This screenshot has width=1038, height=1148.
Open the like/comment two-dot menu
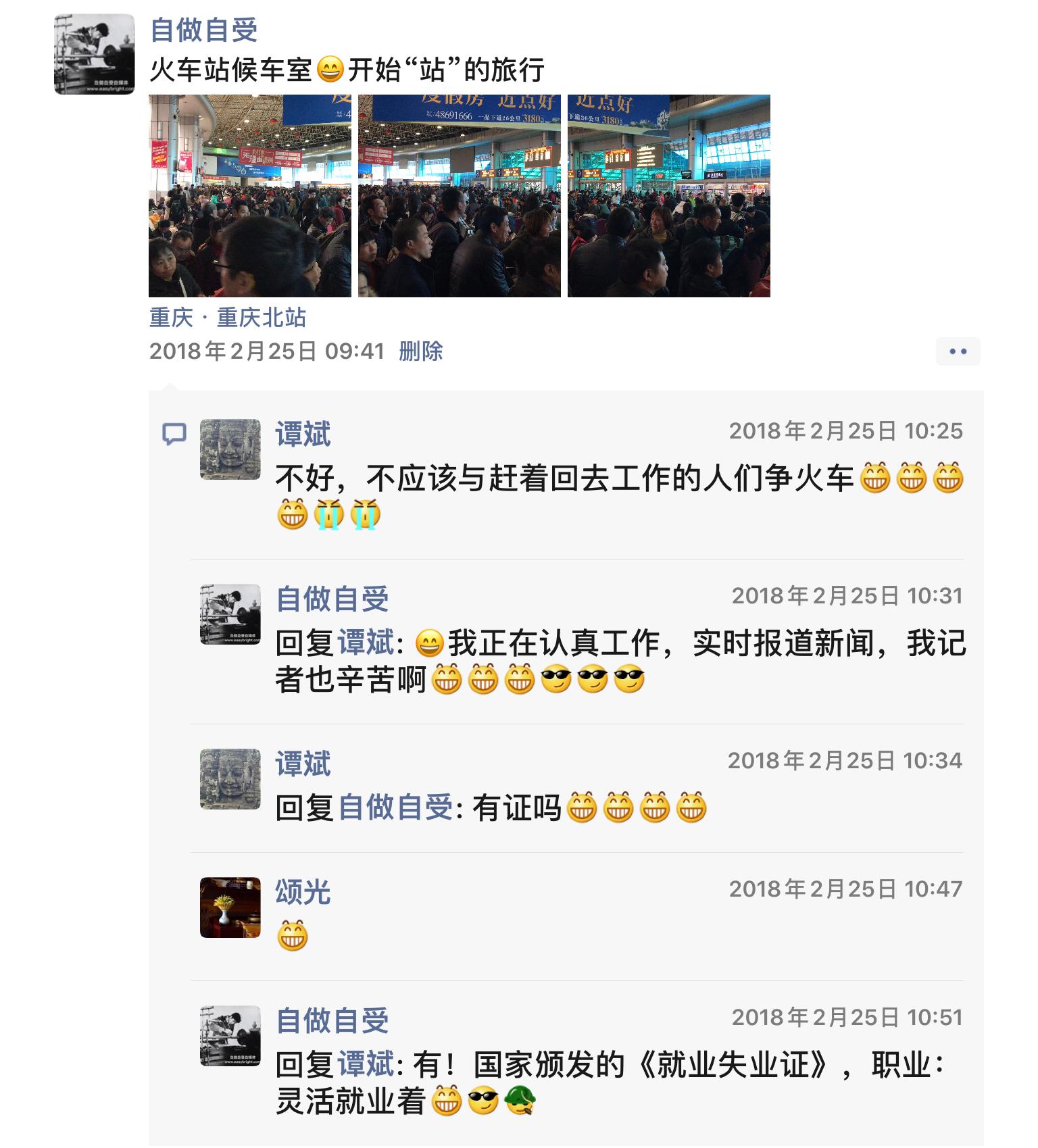click(x=958, y=351)
